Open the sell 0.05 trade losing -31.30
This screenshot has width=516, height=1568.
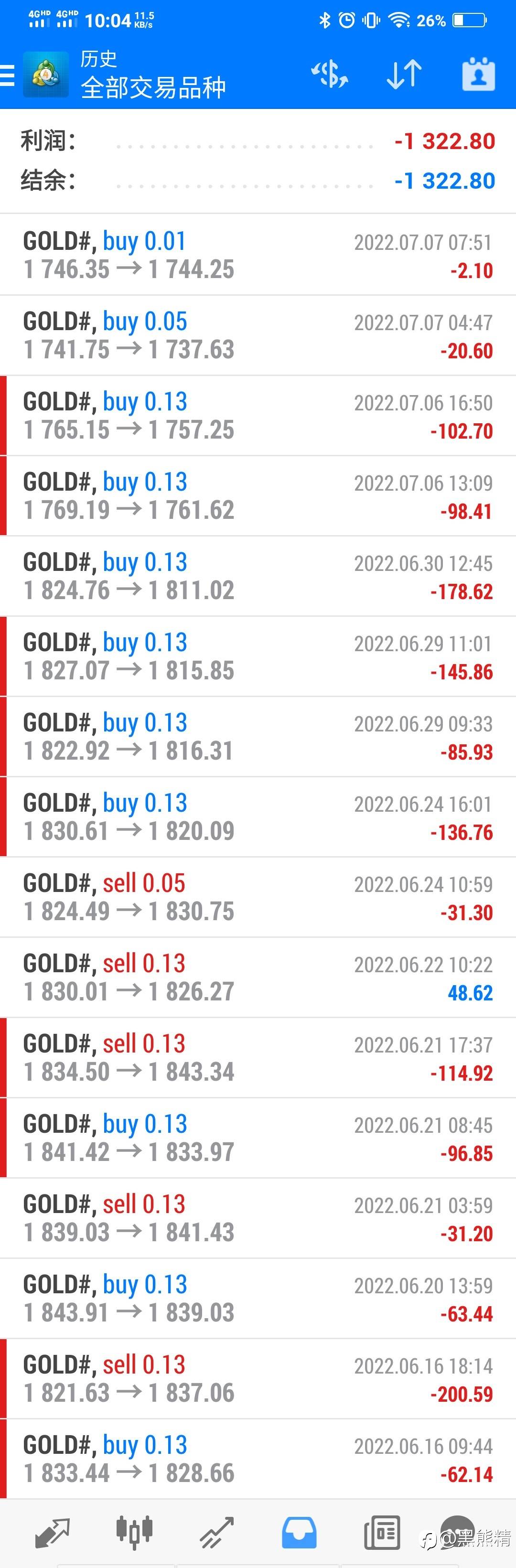point(258,897)
